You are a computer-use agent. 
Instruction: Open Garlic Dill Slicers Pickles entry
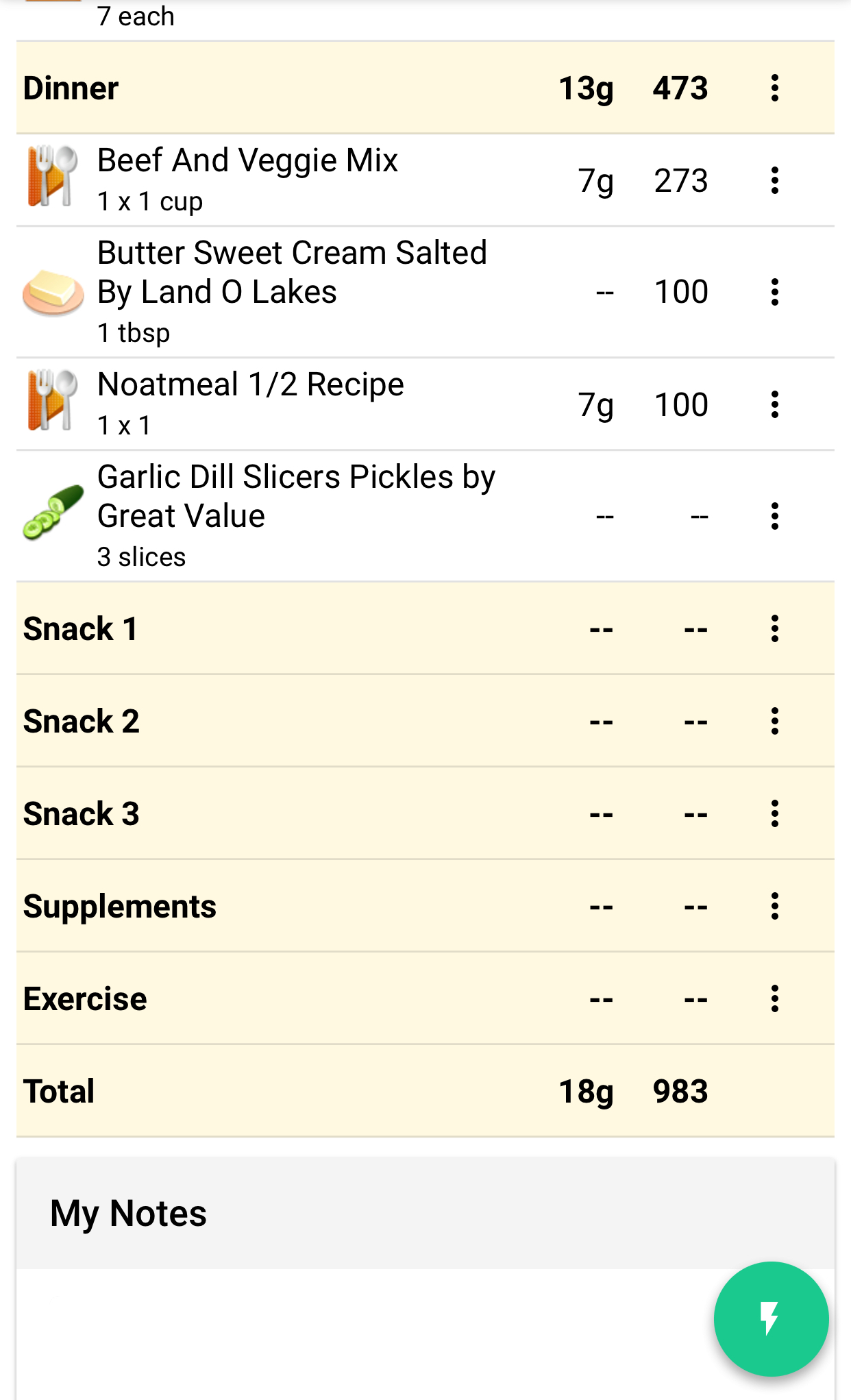click(x=425, y=516)
